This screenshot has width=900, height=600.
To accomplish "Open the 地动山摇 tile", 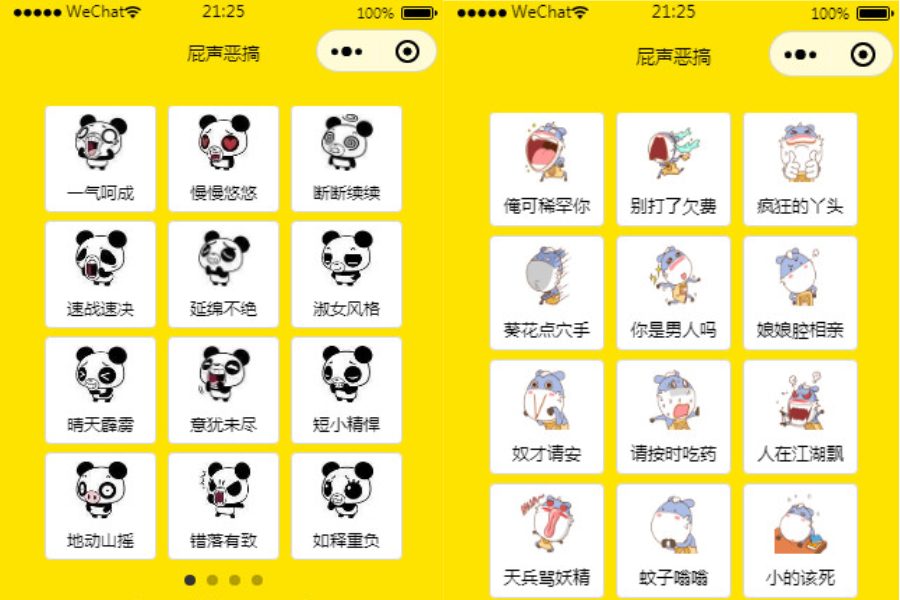I will pos(100,506).
